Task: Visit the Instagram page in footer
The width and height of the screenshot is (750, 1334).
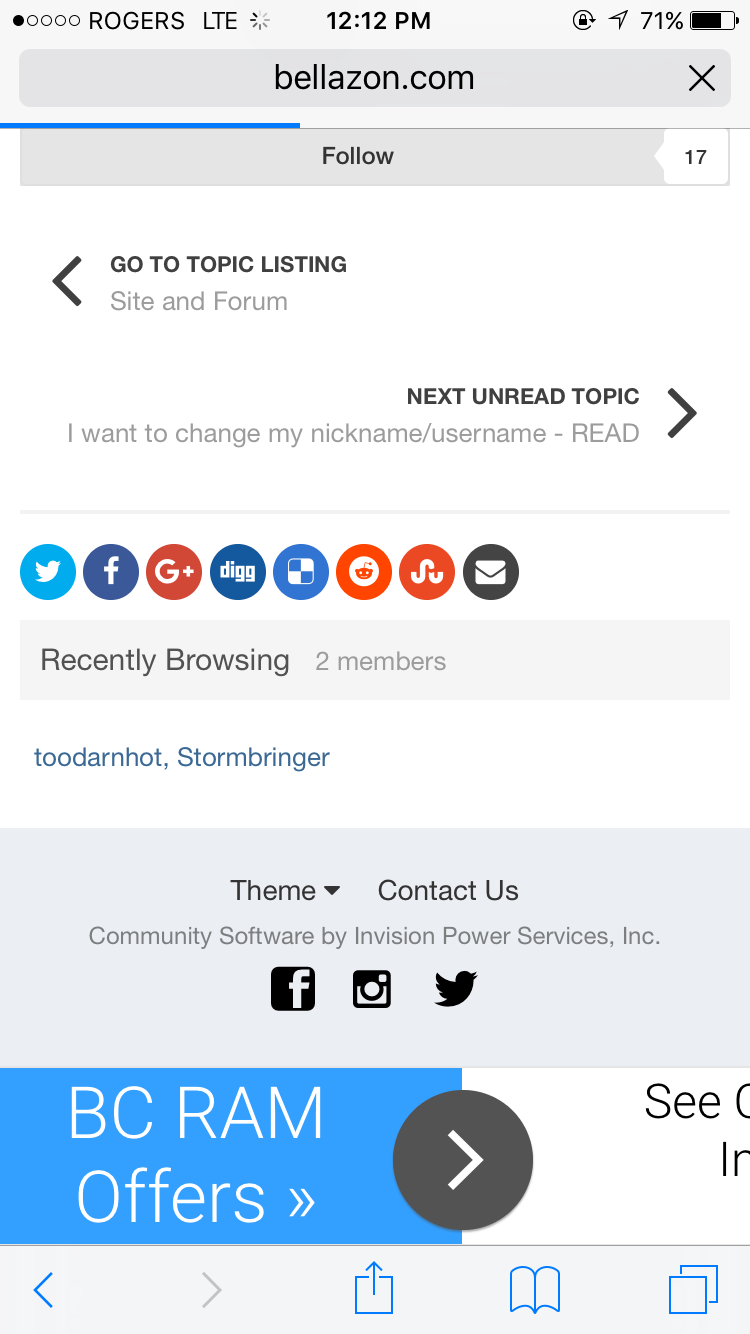Action: [372, 989]
